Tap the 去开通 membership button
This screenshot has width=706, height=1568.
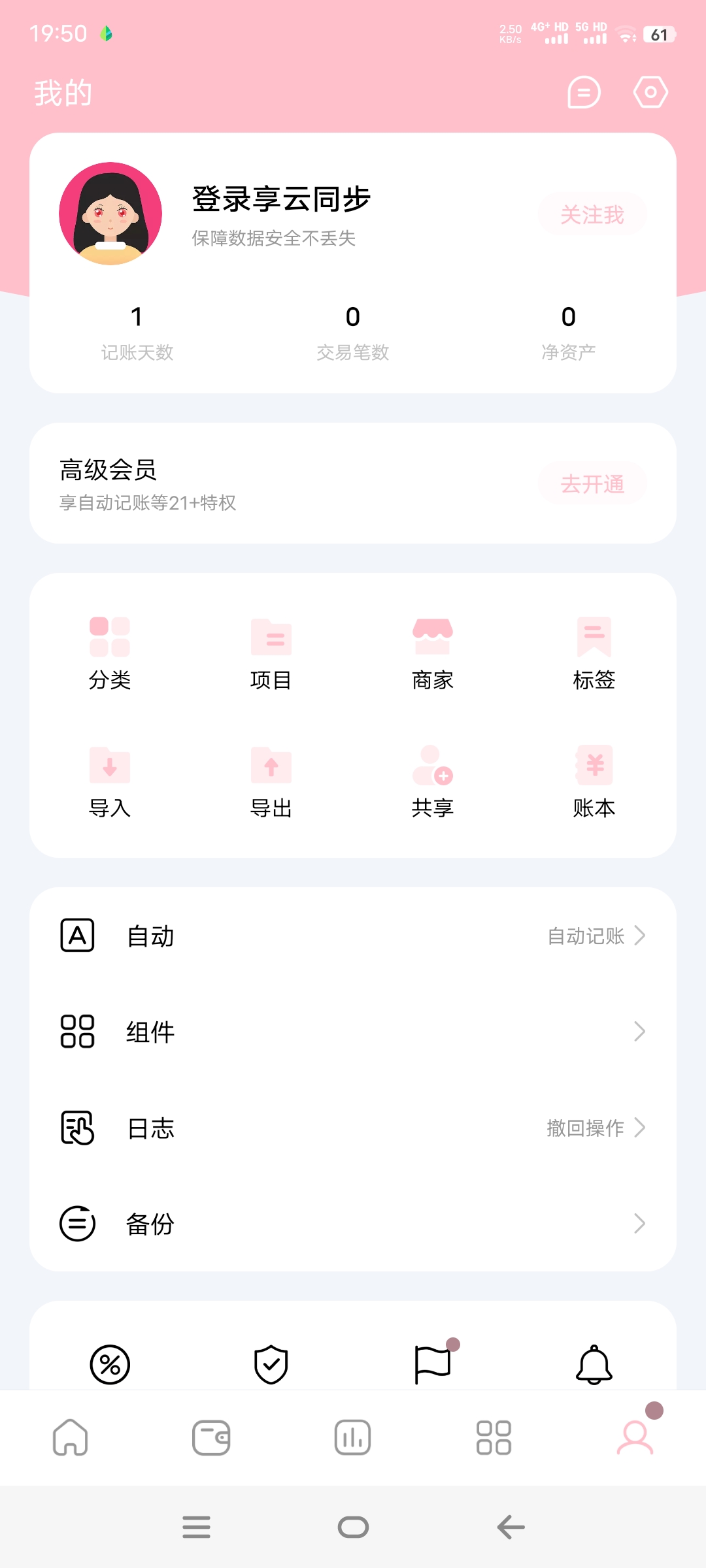pyautogui.click(x=592, y=483)
